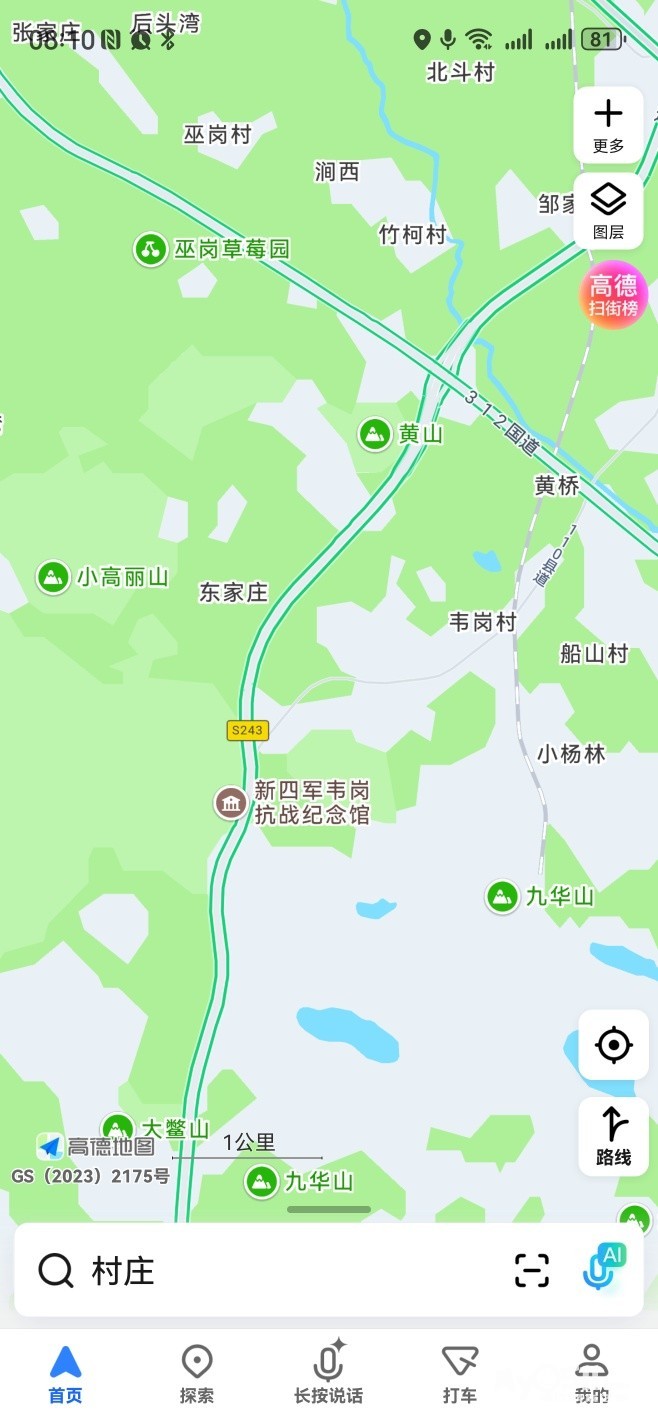The height and width of the screenshot is (1416, 658).
Task: Select the 小高丽山 map marker
Action: [x=53, y=577]
